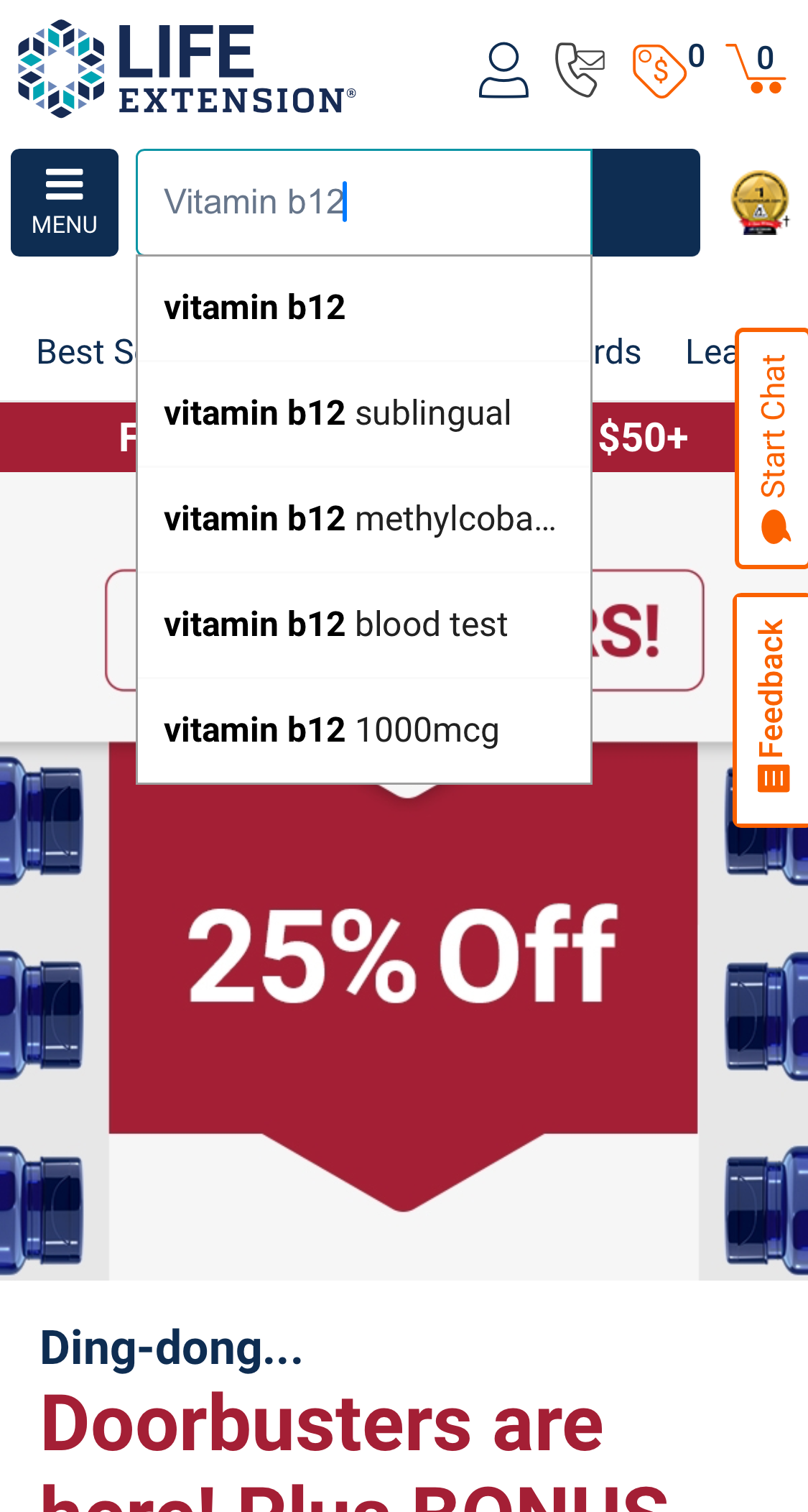Expand the hamburger MENU
The width and height of the screenshot is (808, 1512).
(64, 202)
